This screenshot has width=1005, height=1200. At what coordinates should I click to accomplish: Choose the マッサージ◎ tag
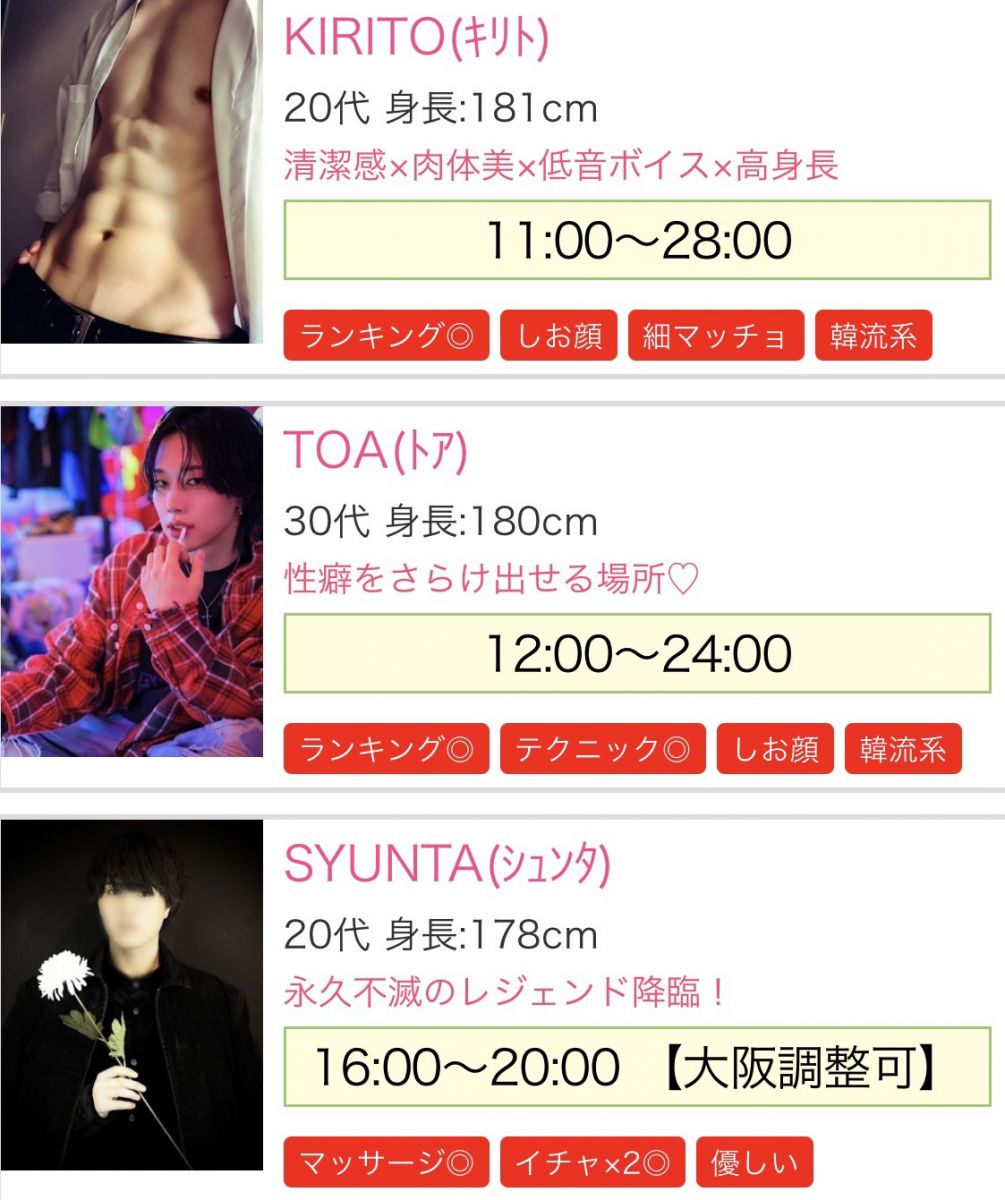tap(386, 1162)
